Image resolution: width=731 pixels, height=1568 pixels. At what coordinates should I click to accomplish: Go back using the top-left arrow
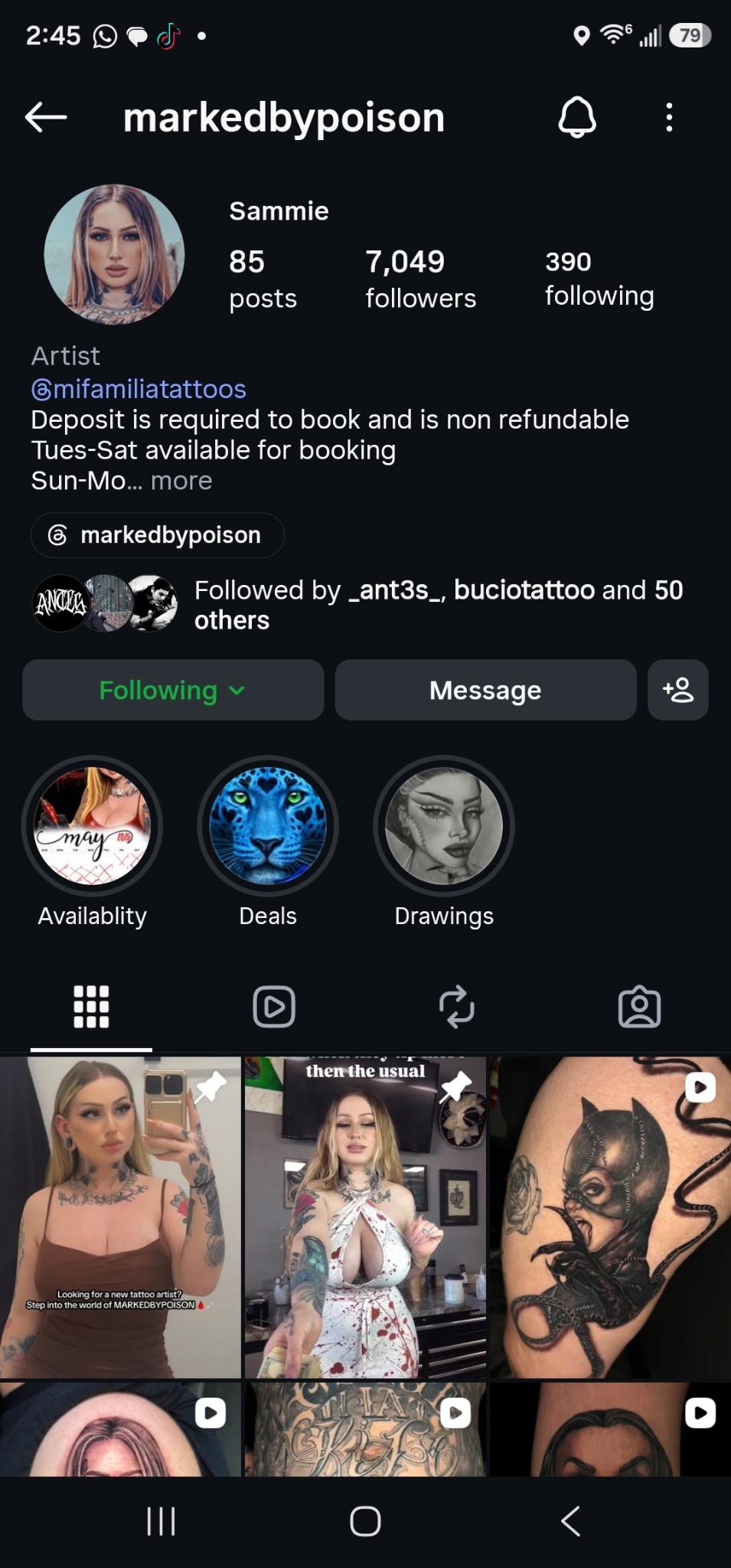(x=46, y=118)
